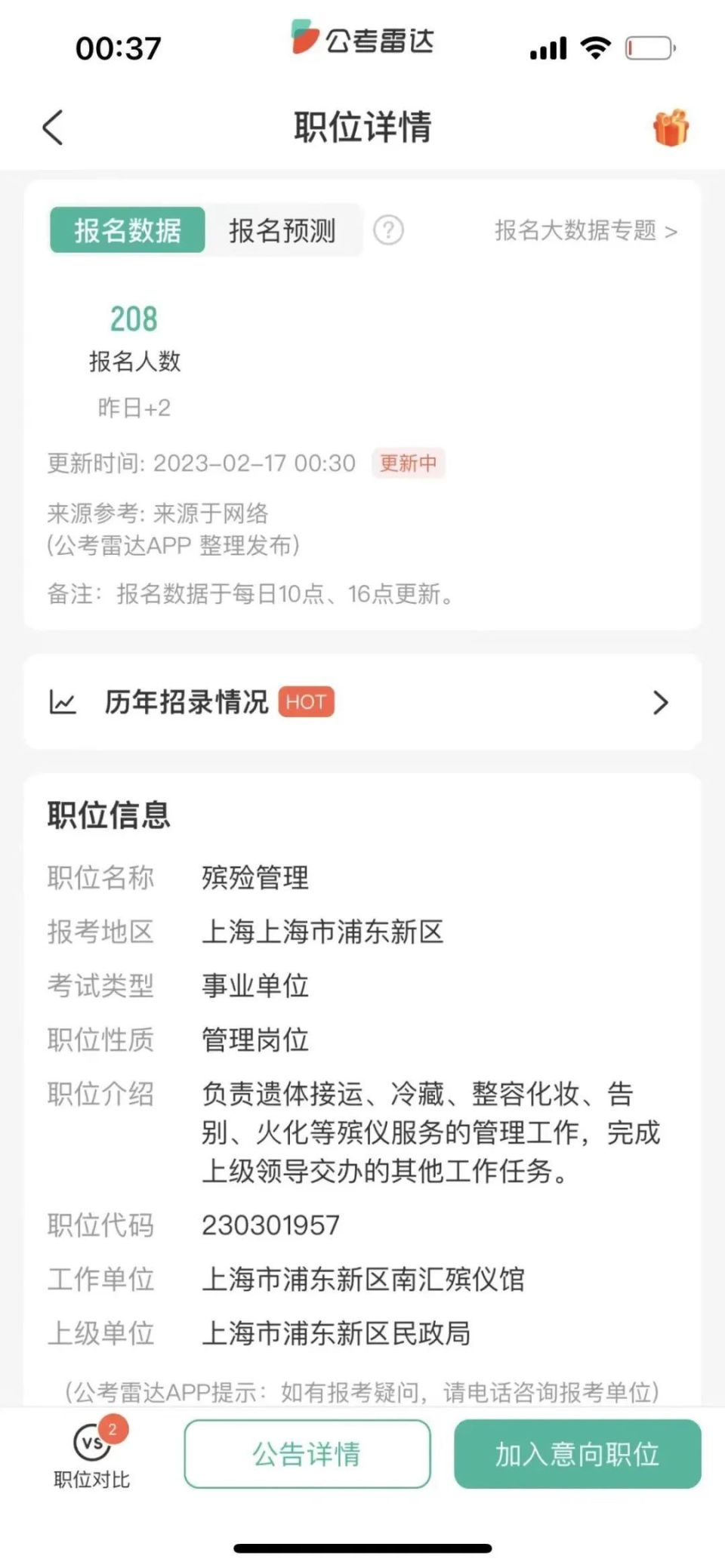Tap the line chart icon beside 历年招录情况
This screenshot has width=725, height=1568.
coord(64,702)
